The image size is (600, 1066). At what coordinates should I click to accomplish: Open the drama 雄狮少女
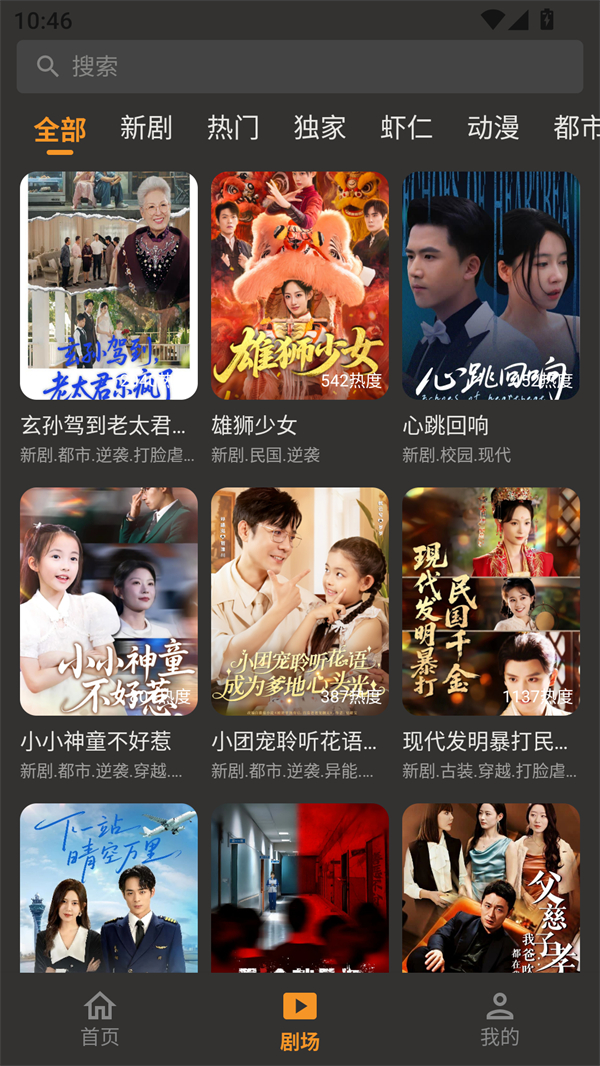(x=300, y=286)
